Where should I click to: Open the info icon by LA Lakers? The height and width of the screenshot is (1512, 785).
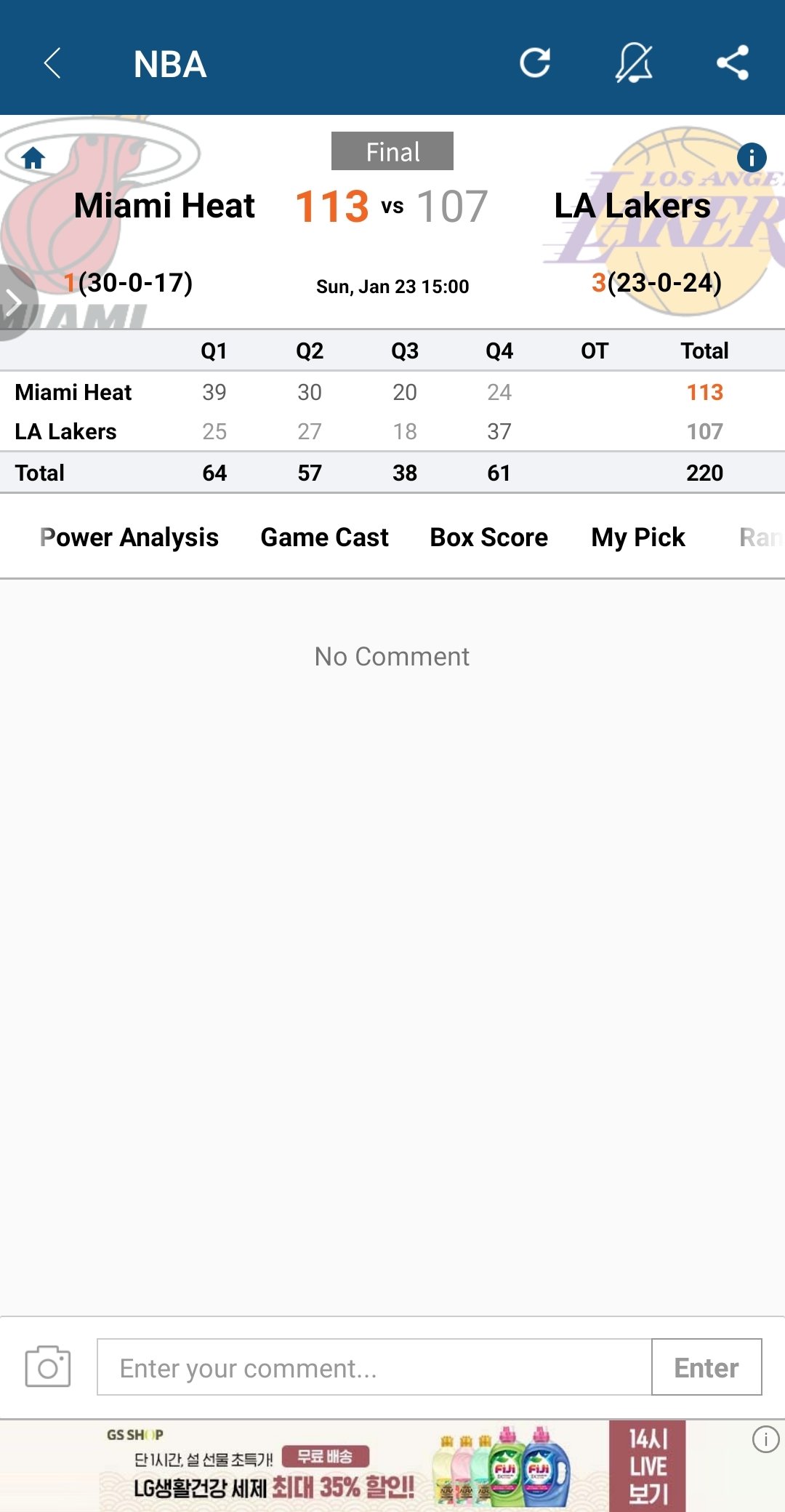coord(752,157)
